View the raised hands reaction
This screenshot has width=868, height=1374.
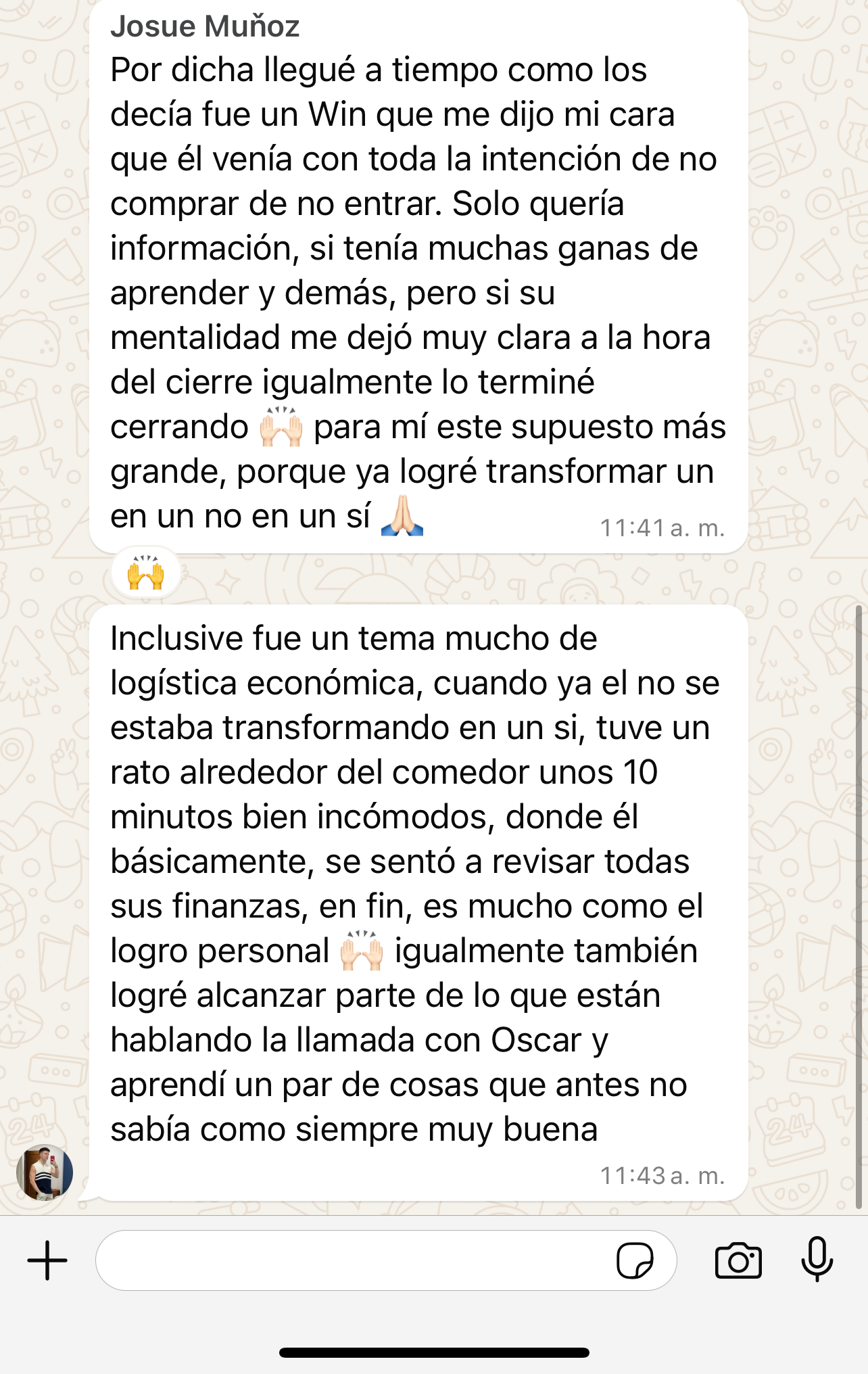click(x=146, y=573)
